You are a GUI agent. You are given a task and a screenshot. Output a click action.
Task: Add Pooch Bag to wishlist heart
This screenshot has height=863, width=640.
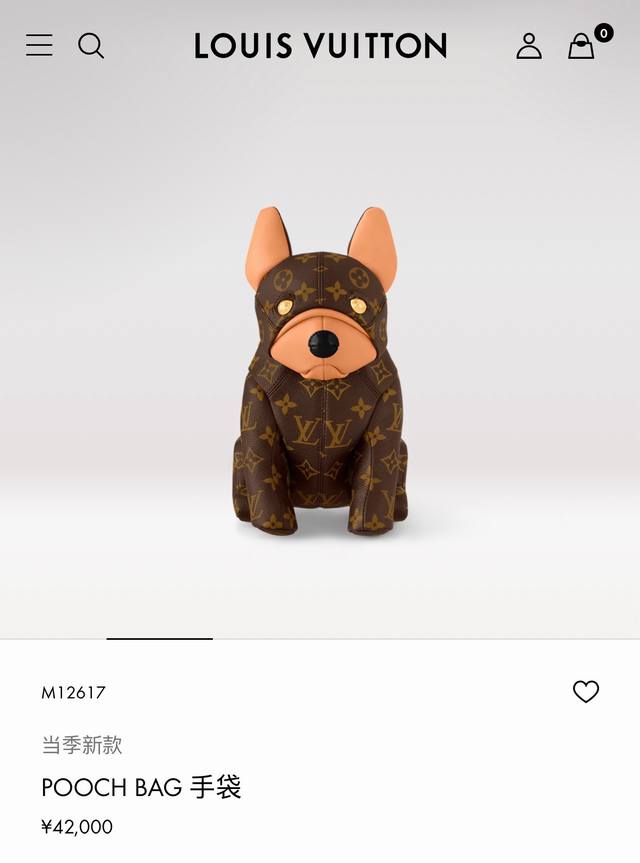tap(586, 691)
